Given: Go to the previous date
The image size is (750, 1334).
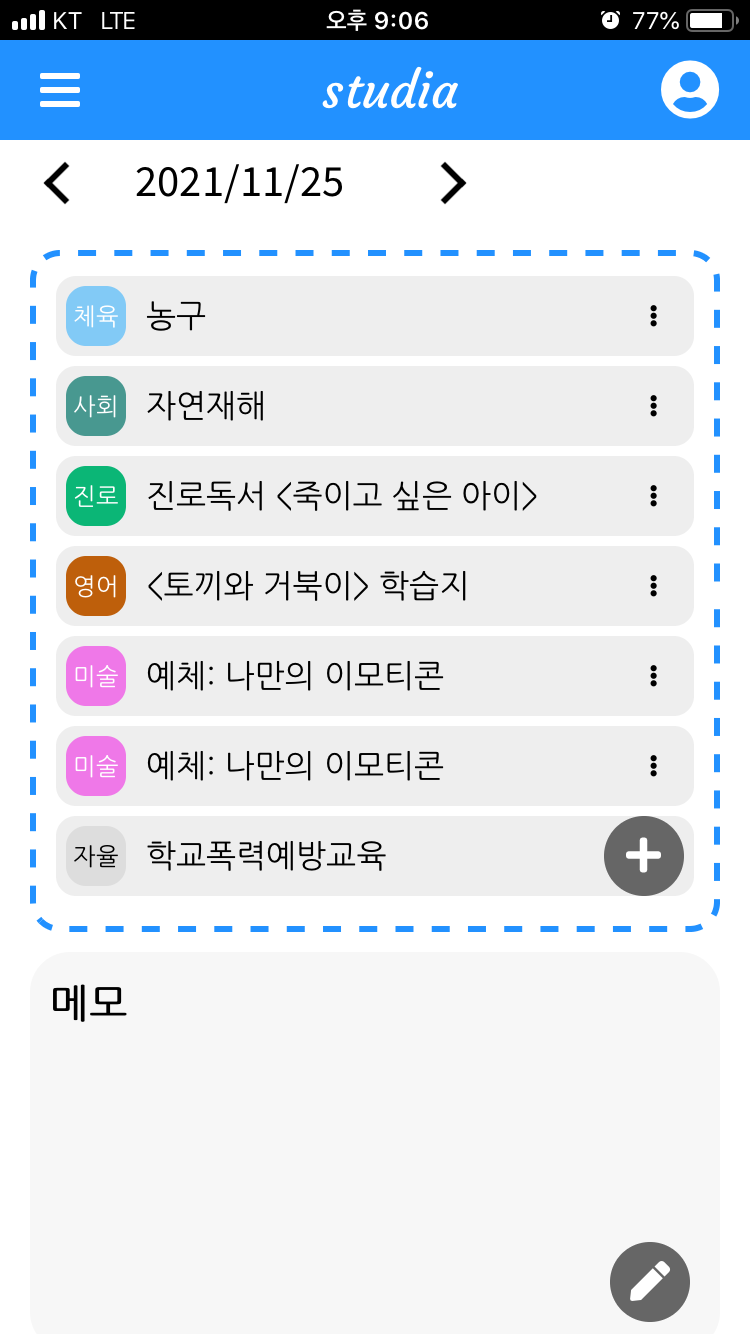Looking at the screenshot, I should [57, 183].
